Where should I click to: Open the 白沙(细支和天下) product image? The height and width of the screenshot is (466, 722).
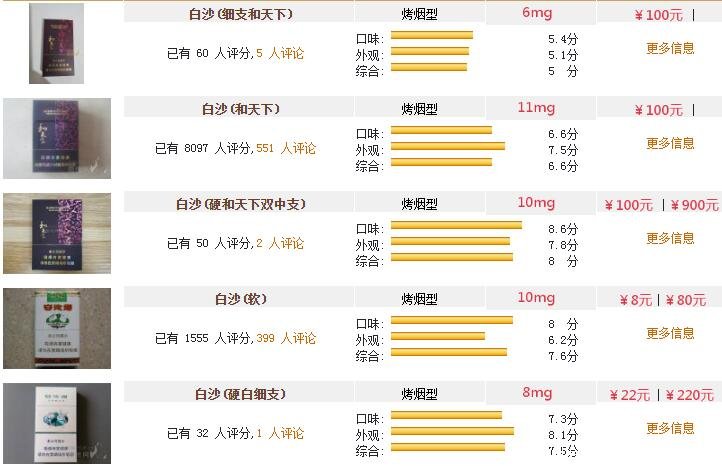56,43
